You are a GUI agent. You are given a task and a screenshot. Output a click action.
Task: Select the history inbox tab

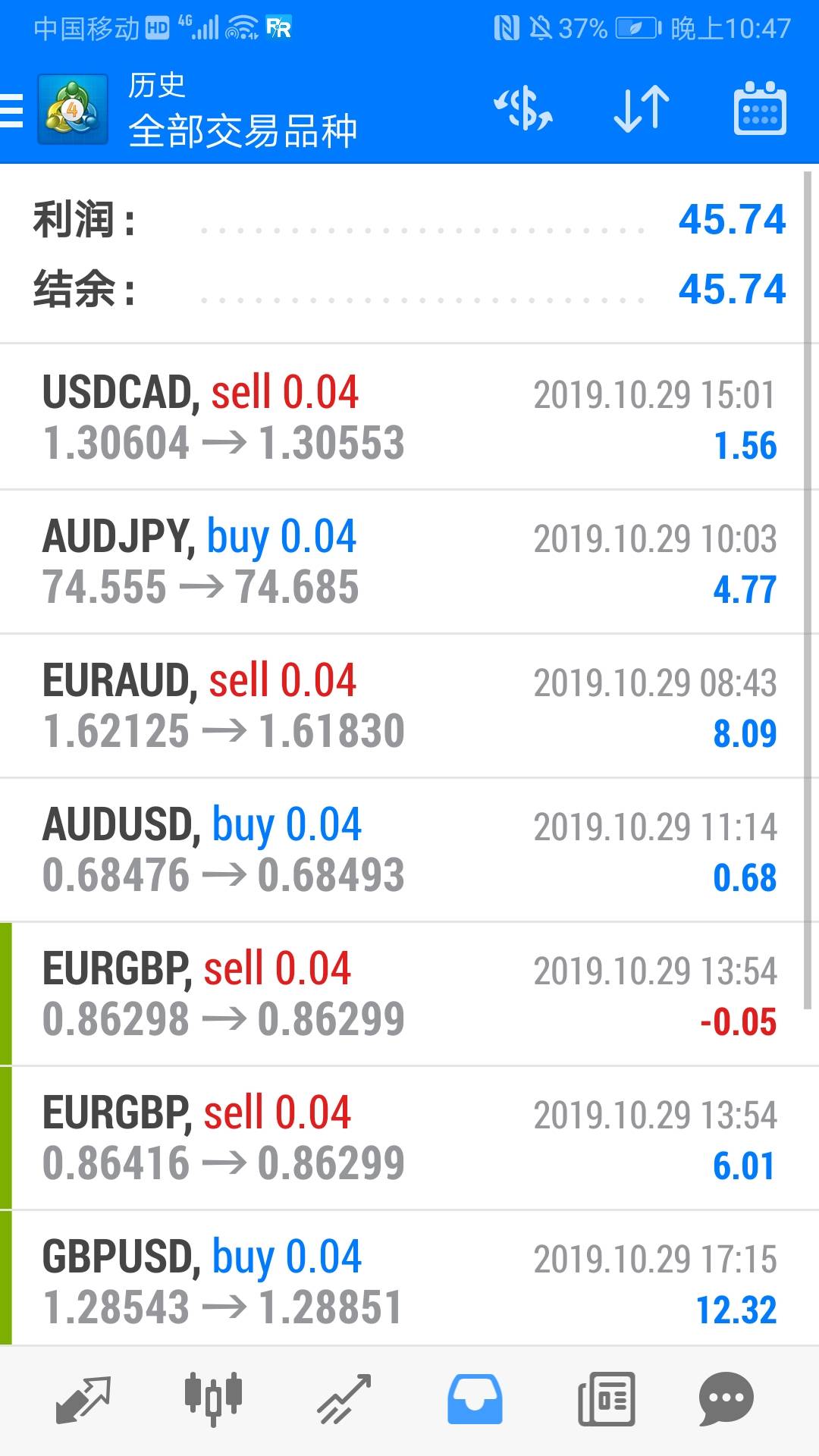[475, 1399]
